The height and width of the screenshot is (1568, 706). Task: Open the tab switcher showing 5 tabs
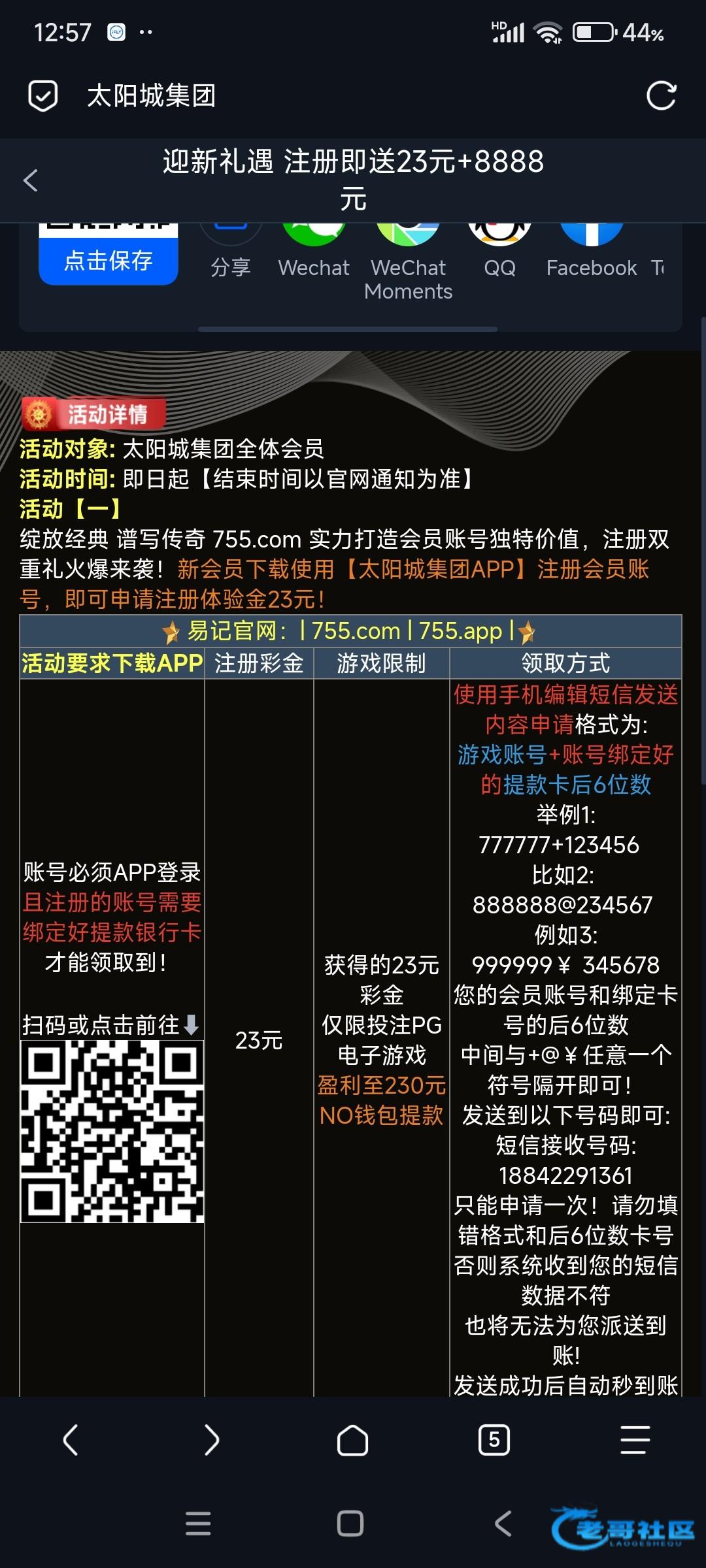point(494,1440)
